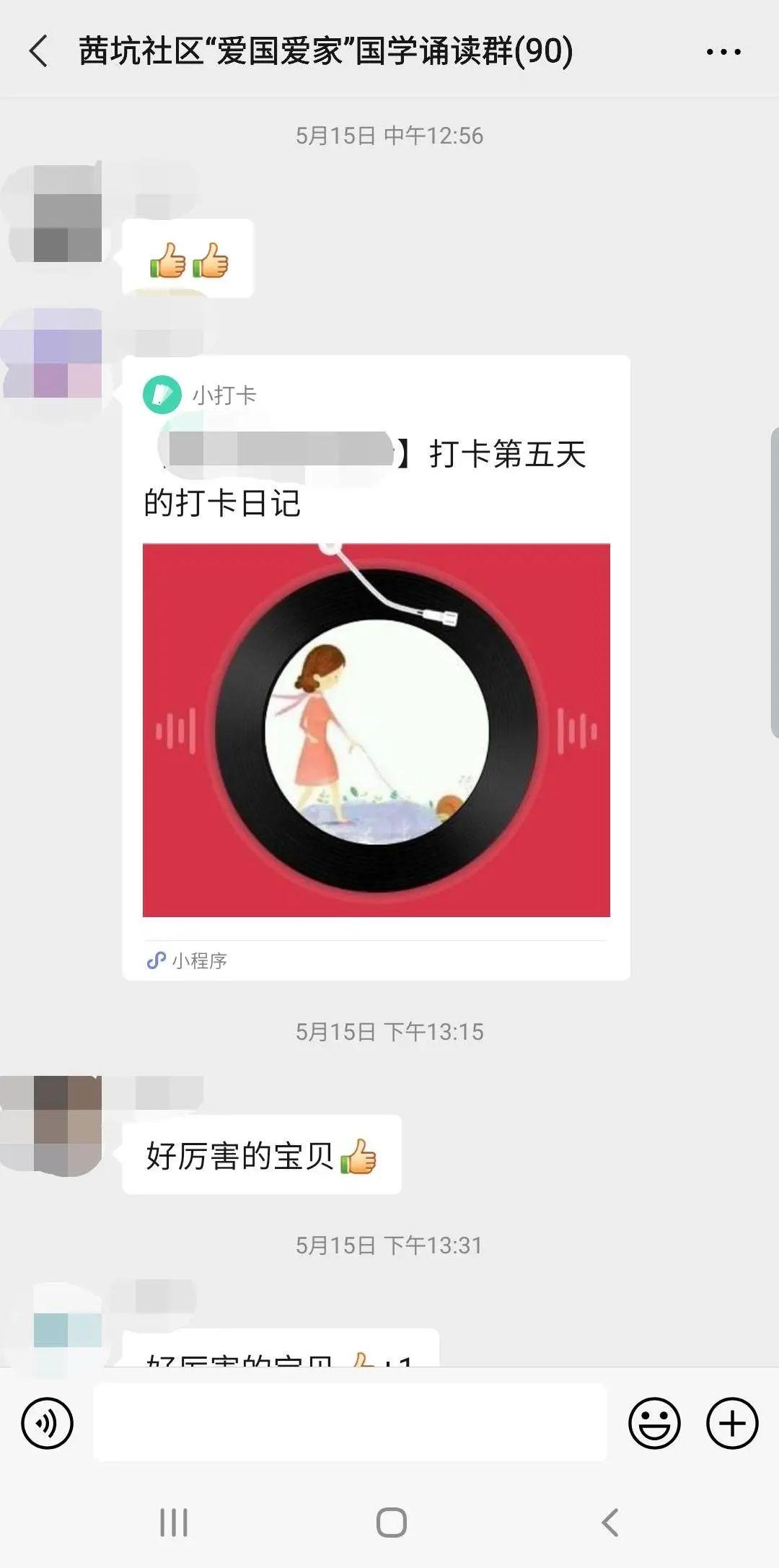Open the plus attachment menu
This screenshot has height=1568, width=779.
pos(732,1423)
